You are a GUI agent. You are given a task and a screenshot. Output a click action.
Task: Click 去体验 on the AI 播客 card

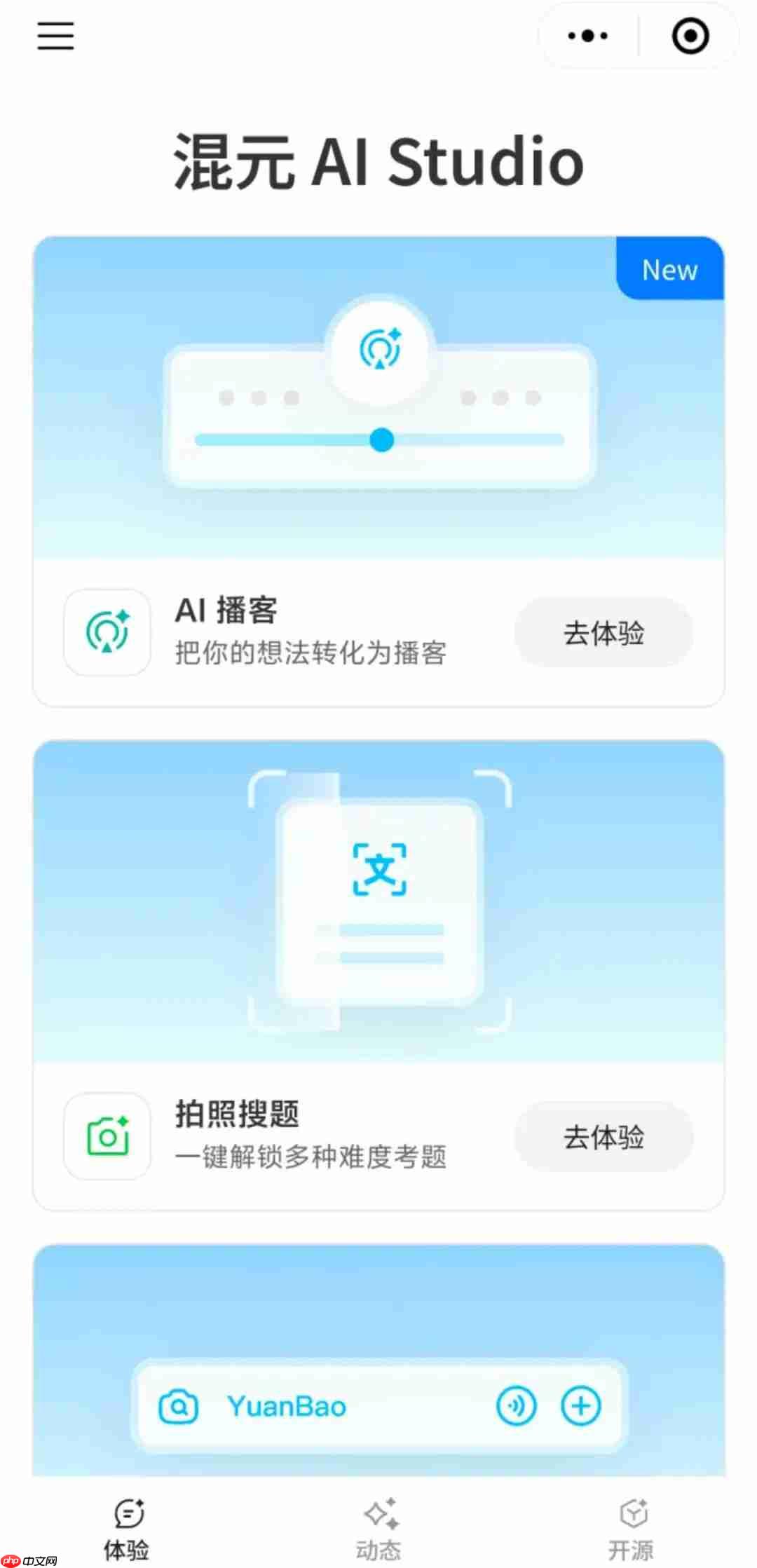(x=603, y=632)
